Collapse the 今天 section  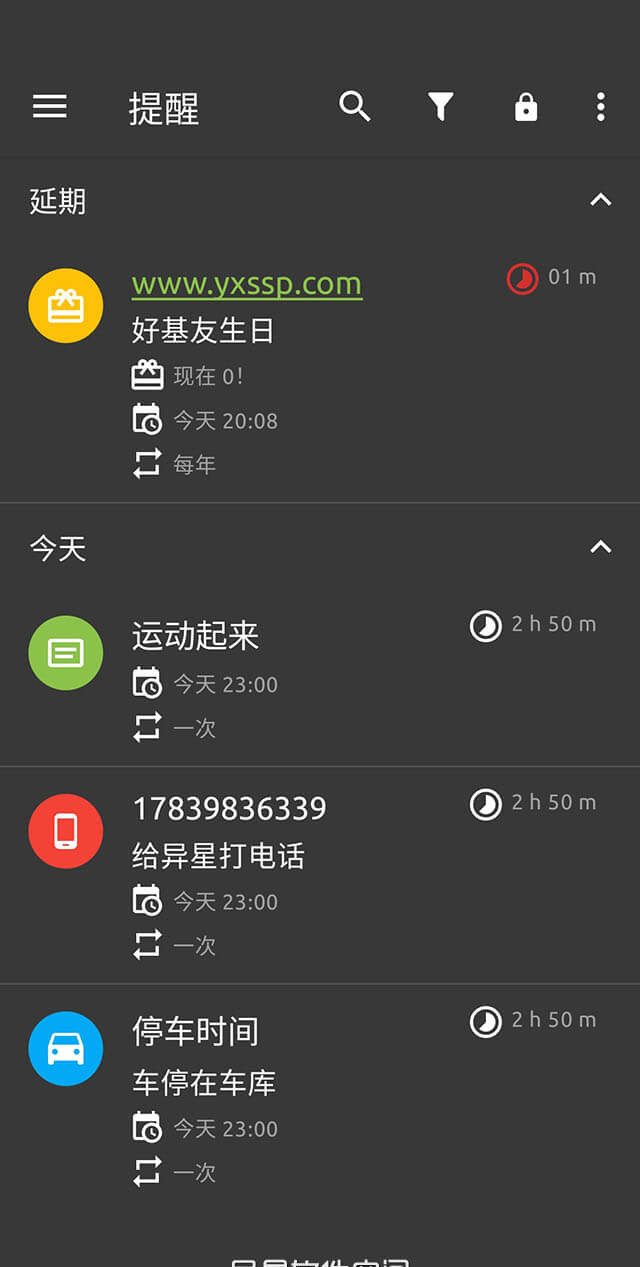coord(600,547)
